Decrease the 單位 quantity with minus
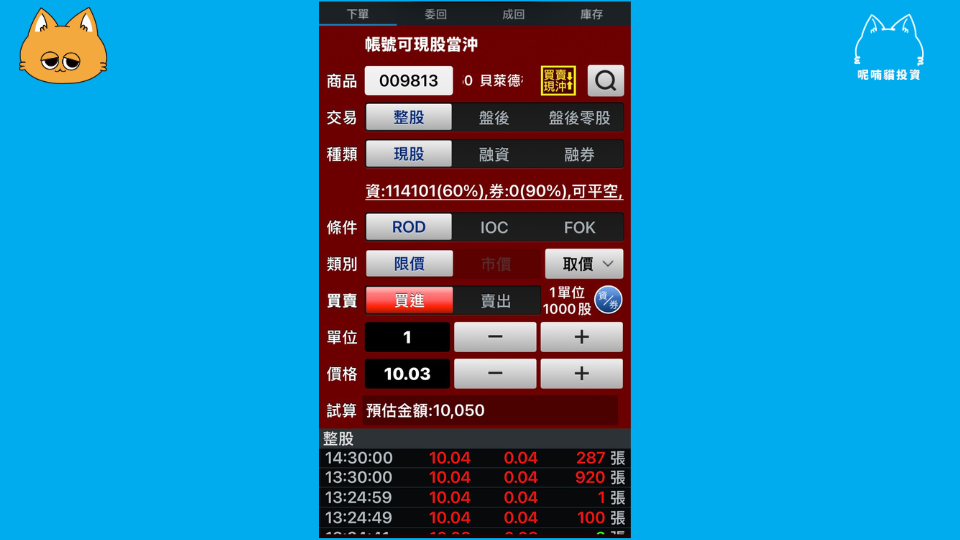This screenshot has width=960, height=540. coord(495,337)
